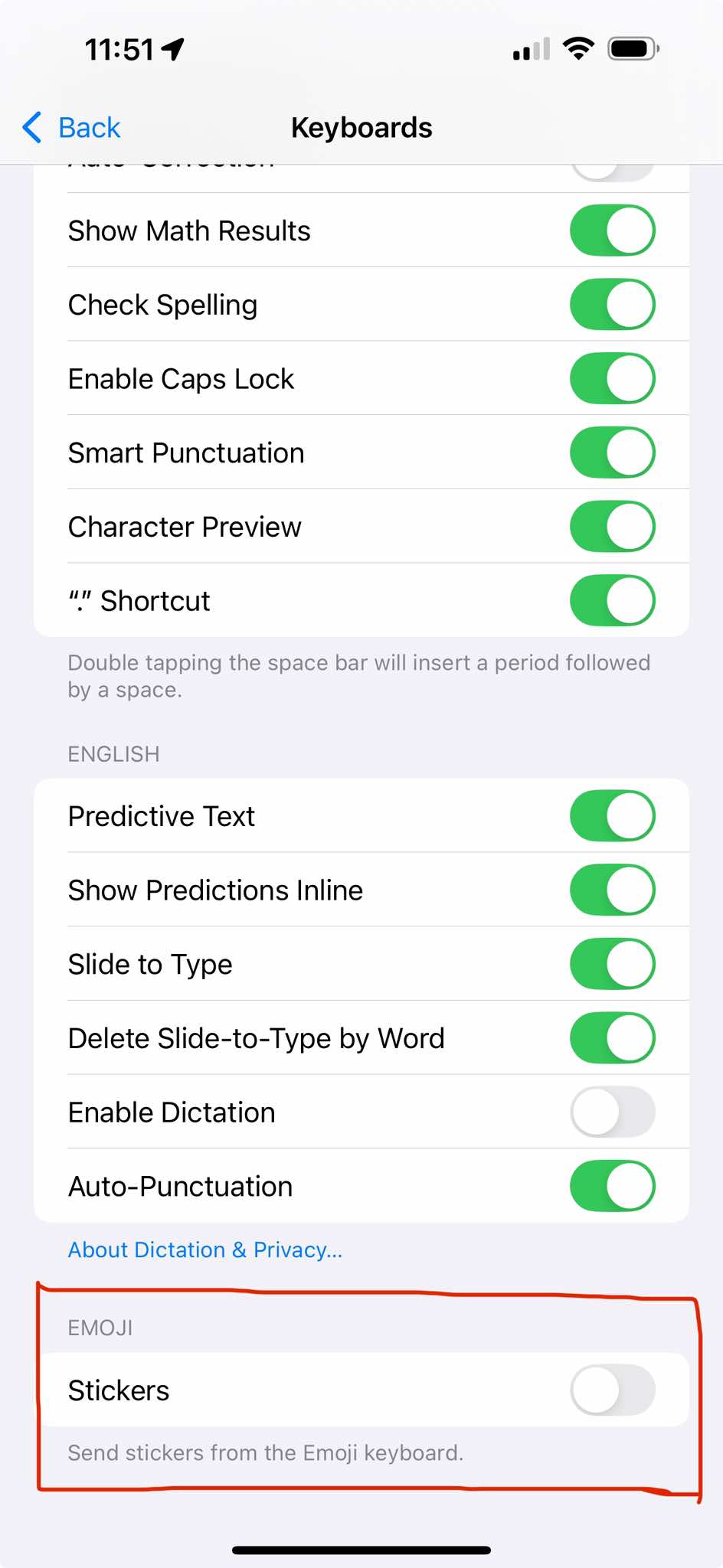This screenshot has width=723, height=1568.
Task: Disable the period shortcut switch
Action: [612, 601]
